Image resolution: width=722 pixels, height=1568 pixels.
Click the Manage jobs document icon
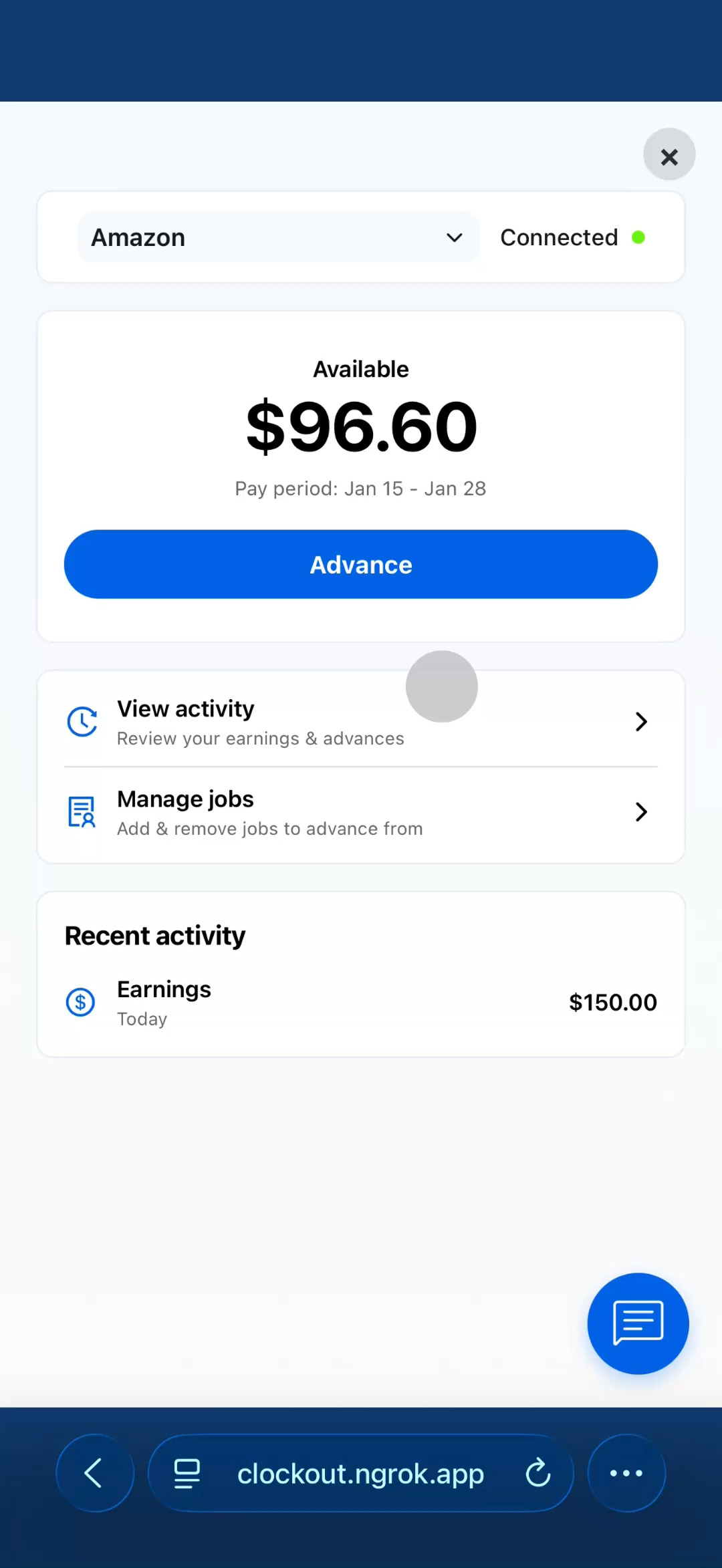(x=80, y=811)
